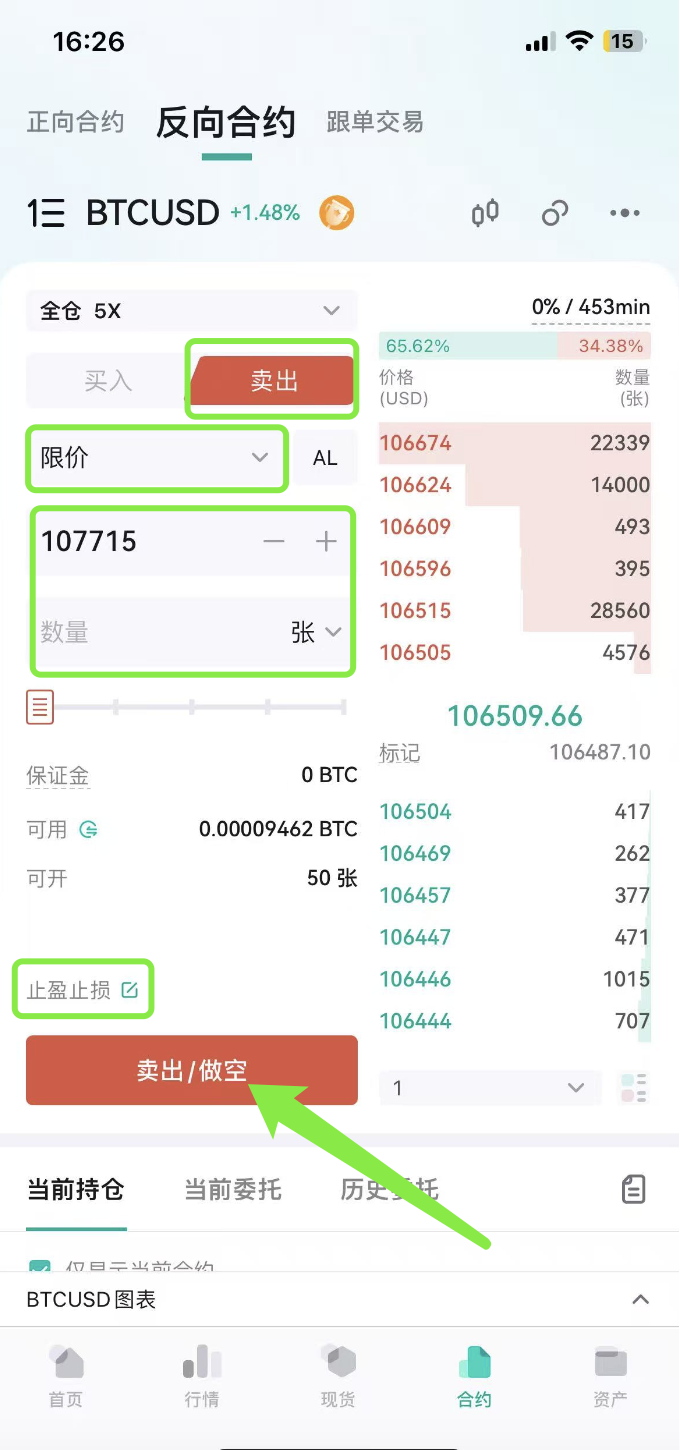Go to the 行情 markets tab

(x=202, y=1376)
